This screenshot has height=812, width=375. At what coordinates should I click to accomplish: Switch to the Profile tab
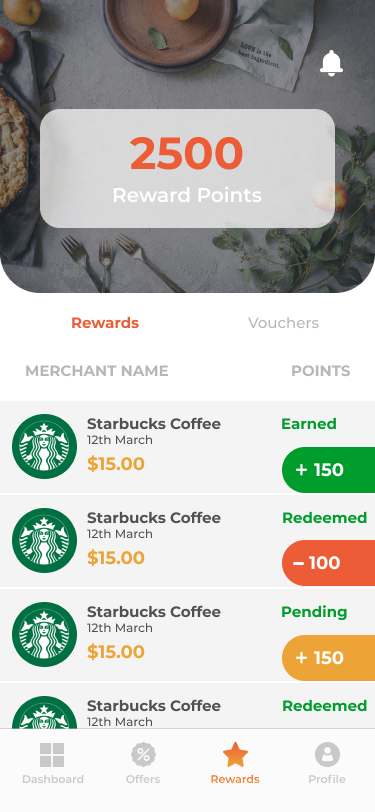point(327,764)
